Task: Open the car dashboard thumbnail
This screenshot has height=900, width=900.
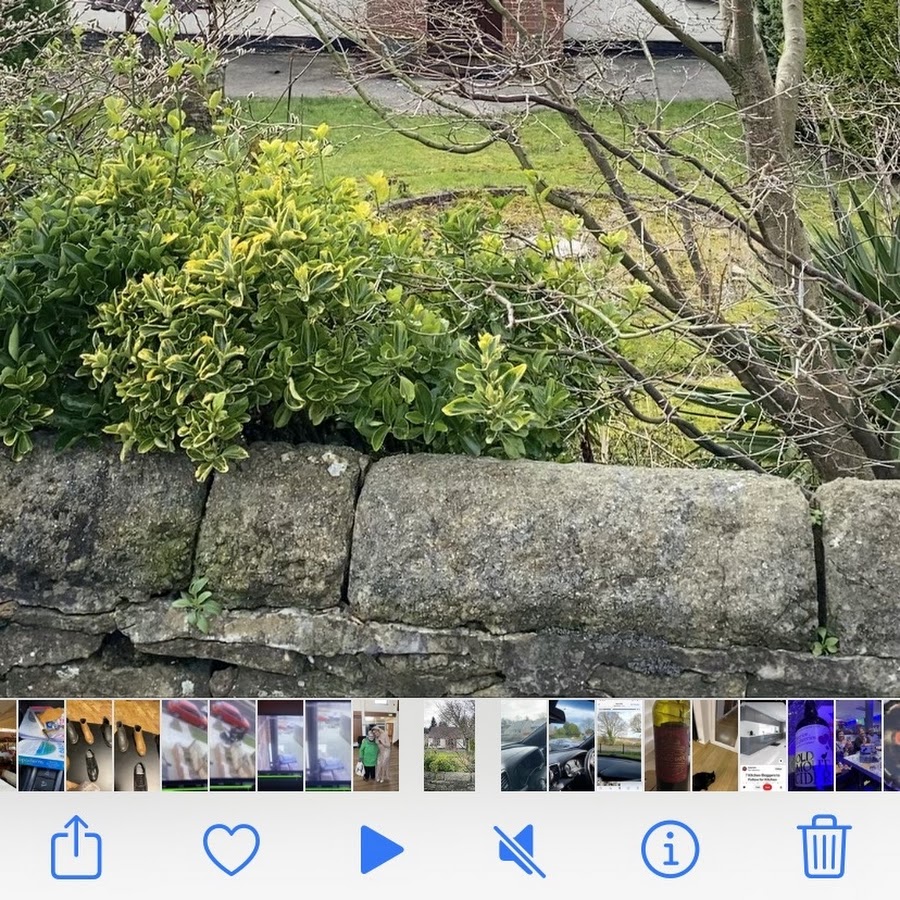Action: 571,745
